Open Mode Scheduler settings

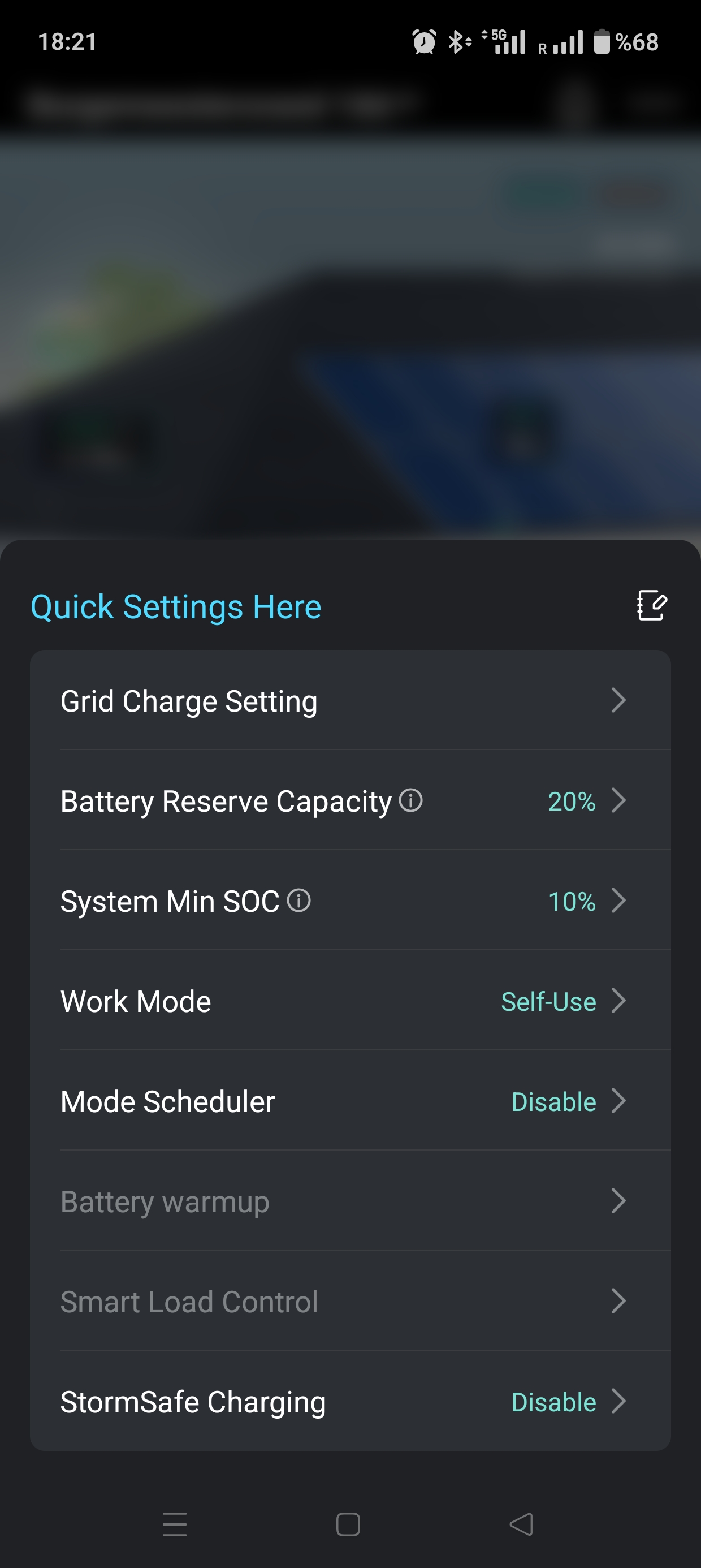(350, 1101)
